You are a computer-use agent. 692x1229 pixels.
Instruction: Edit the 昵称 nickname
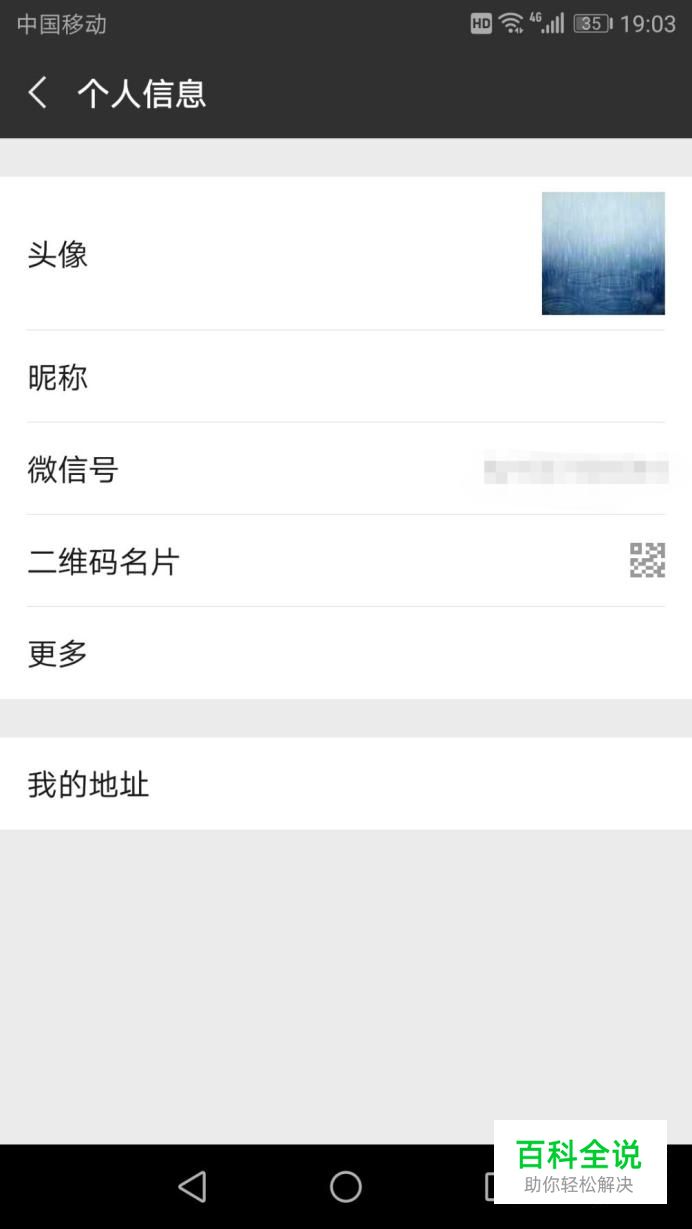[x=345, y=377]
